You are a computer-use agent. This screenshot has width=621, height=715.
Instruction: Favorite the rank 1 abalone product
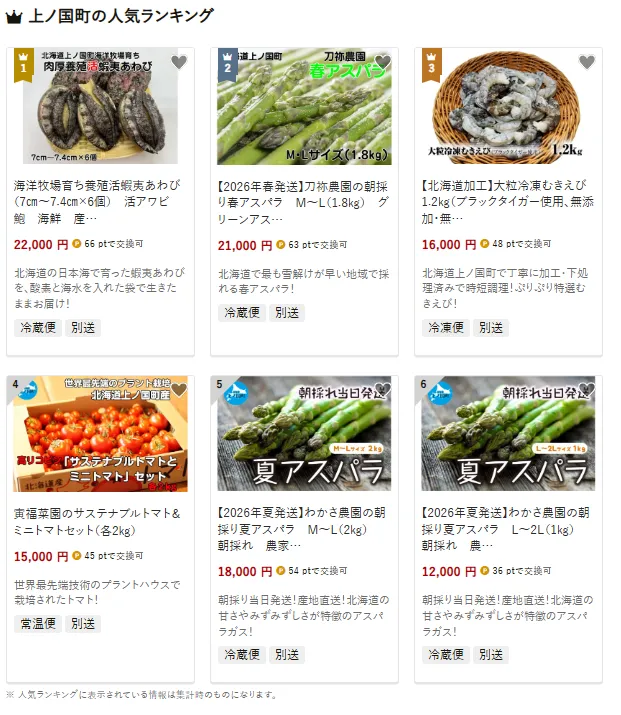pos(179,63)
